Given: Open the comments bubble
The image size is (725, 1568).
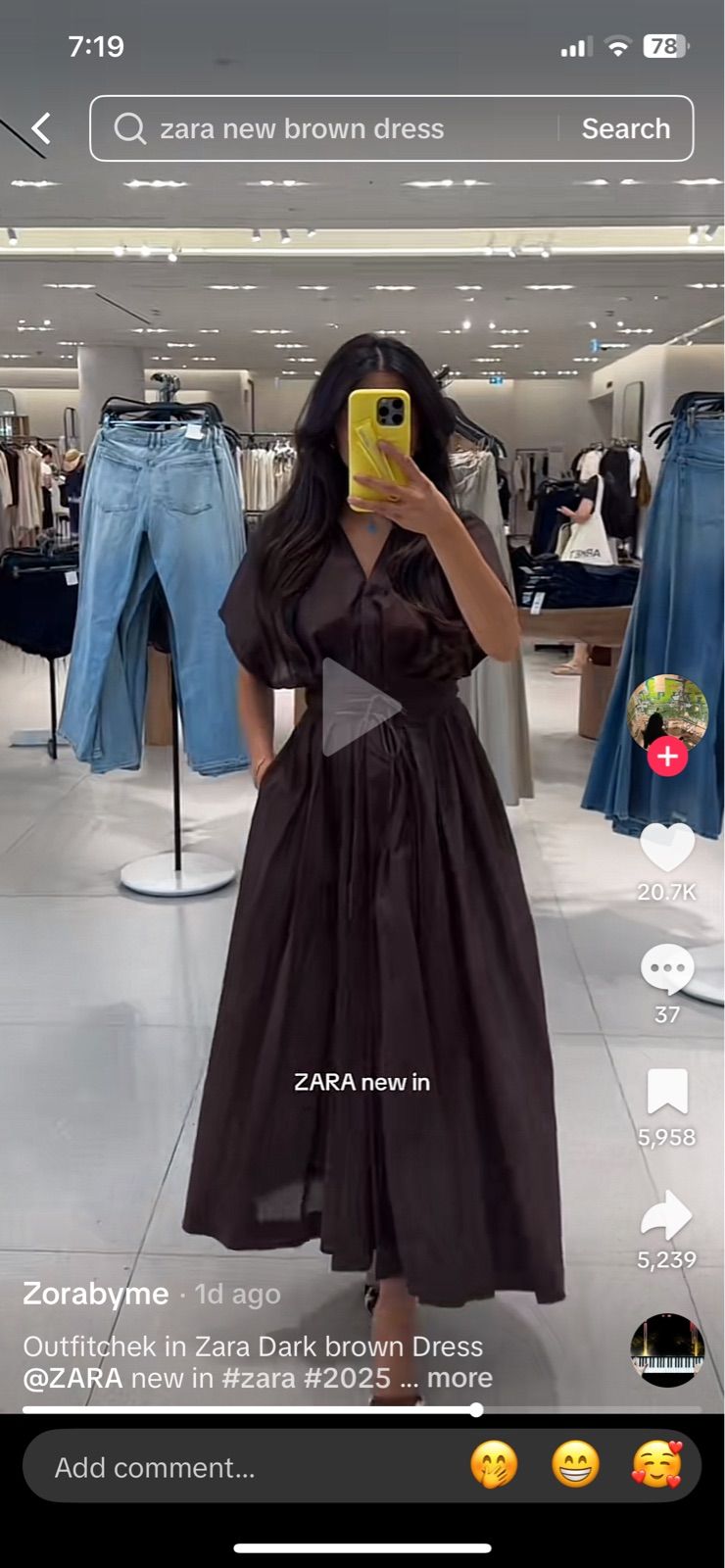Looking at the screenshot, I should coord(667,970).
